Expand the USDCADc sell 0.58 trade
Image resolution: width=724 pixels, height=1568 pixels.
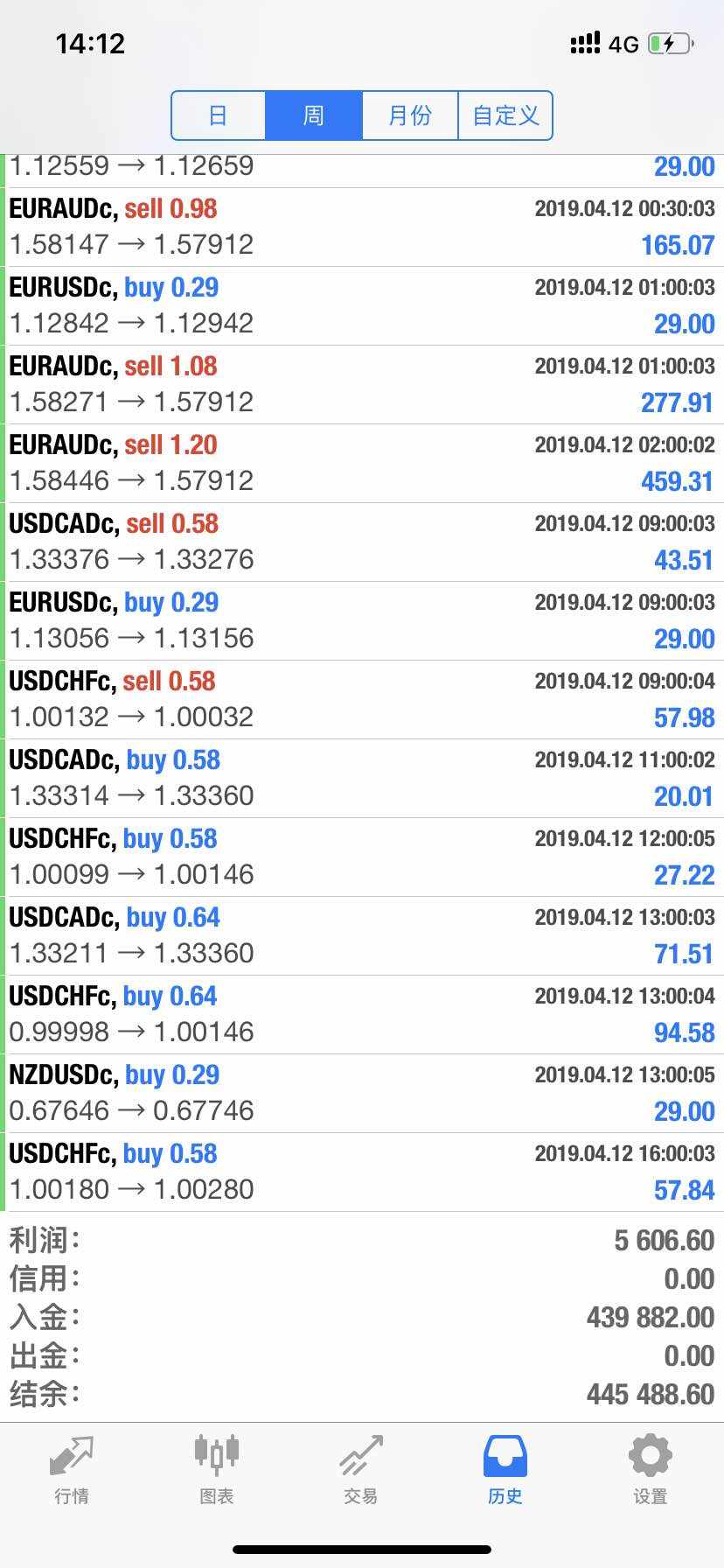pos(362,542)
